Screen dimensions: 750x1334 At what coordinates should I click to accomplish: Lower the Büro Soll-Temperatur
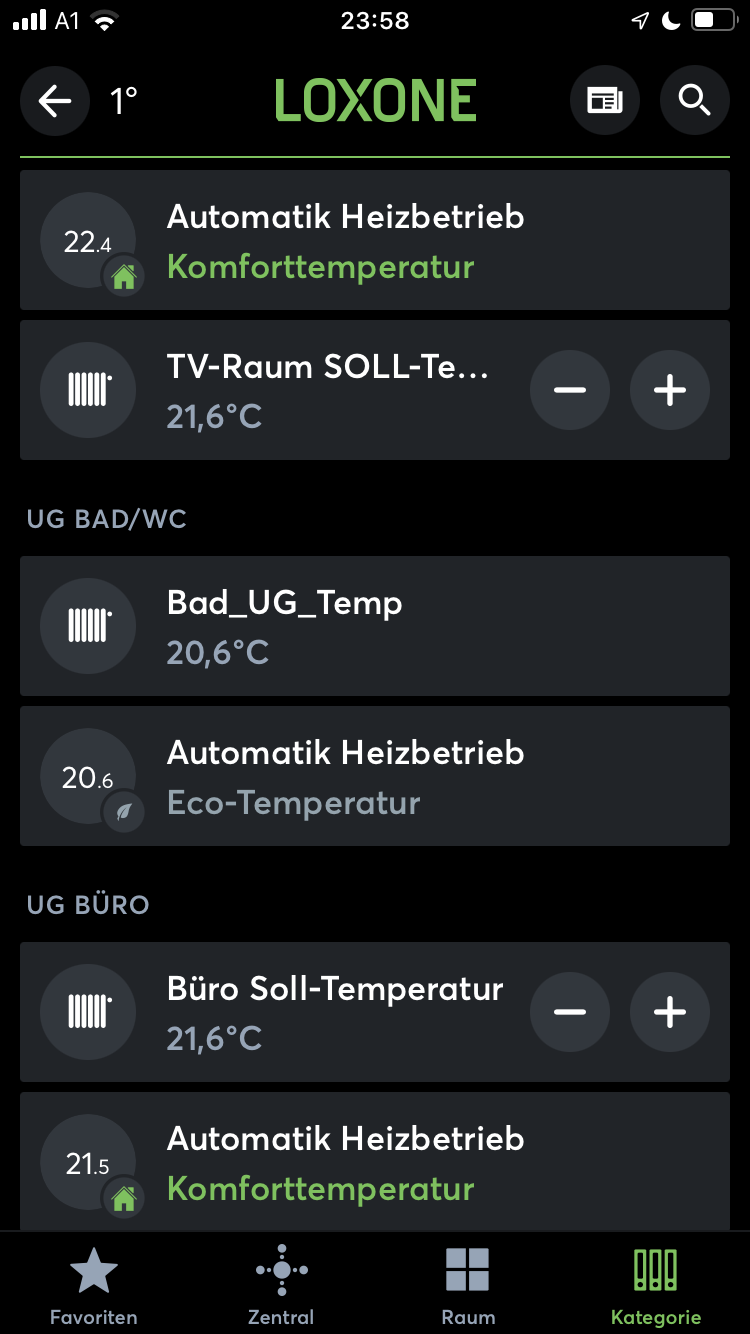coord(570,1012)
